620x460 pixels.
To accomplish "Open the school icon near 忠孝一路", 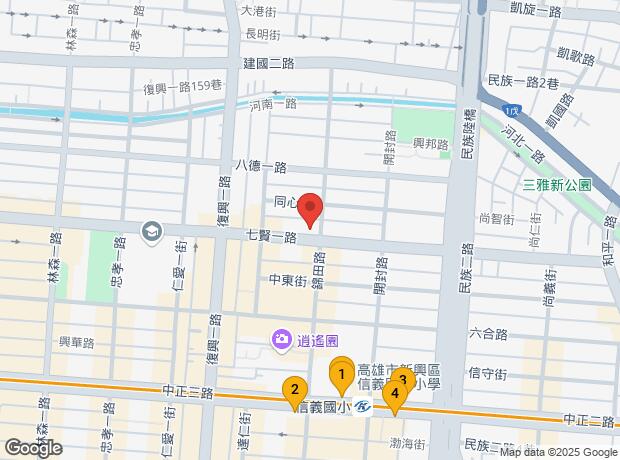I will (151, 232).
